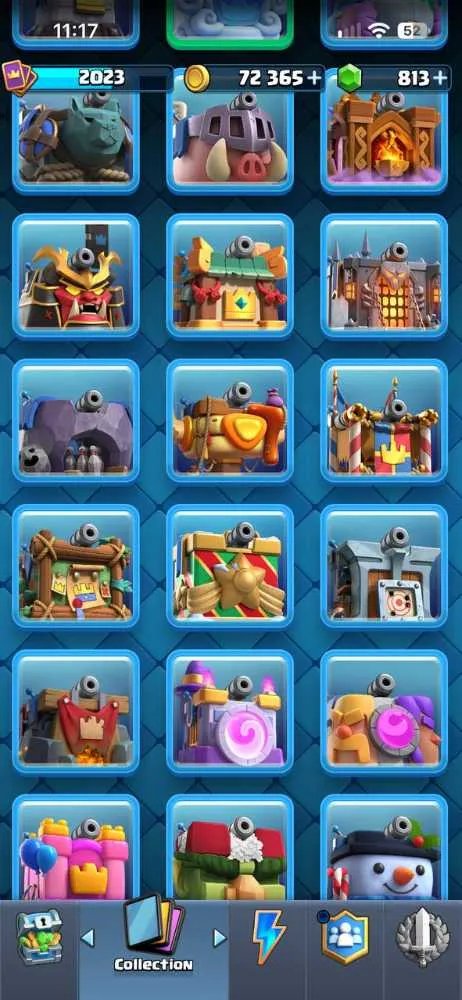Tap the right arrow beside Collection
462x1000 pixels.
(220, 938)
